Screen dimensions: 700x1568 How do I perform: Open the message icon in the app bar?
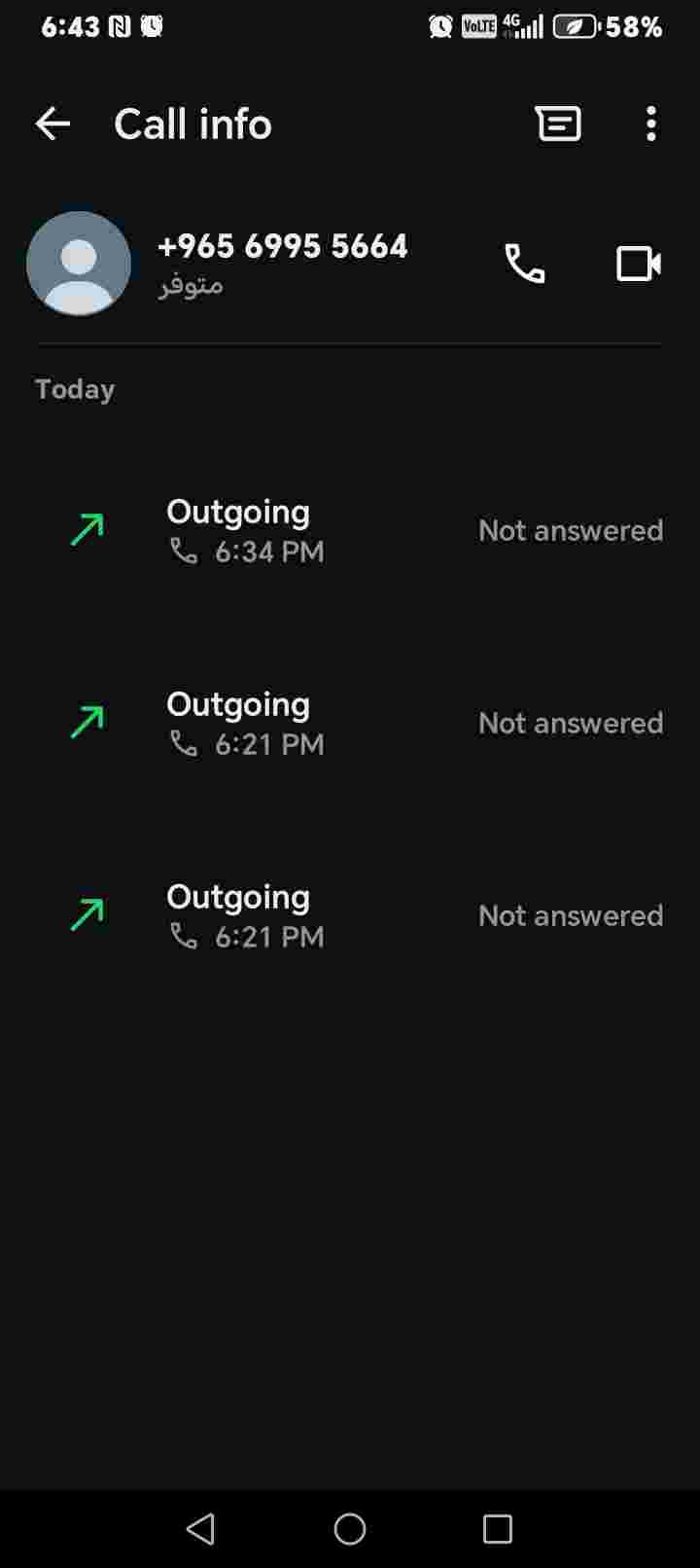point(558,124)
